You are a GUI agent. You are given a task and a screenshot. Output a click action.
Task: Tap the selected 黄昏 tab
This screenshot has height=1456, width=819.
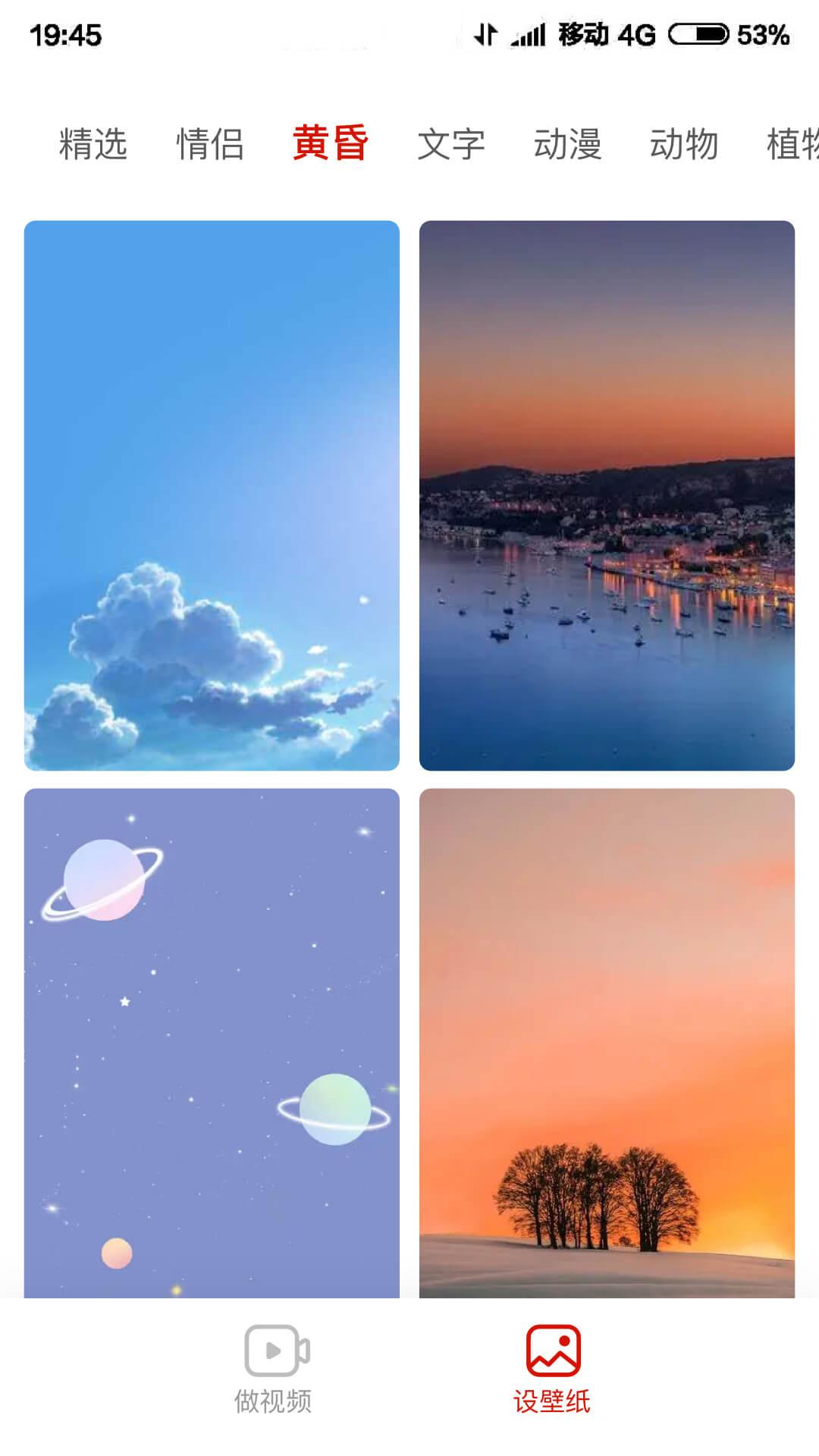click(331, 143)
